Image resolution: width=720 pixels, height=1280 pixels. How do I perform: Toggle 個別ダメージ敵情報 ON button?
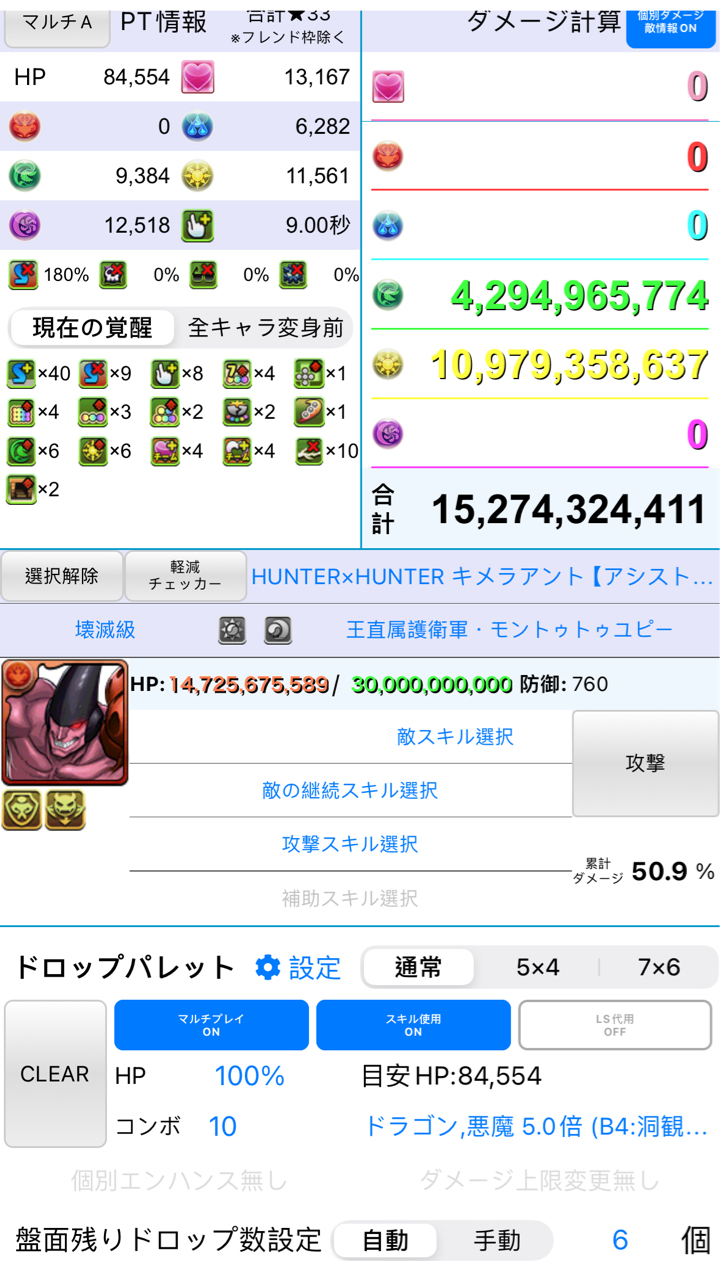pos(670,24)
